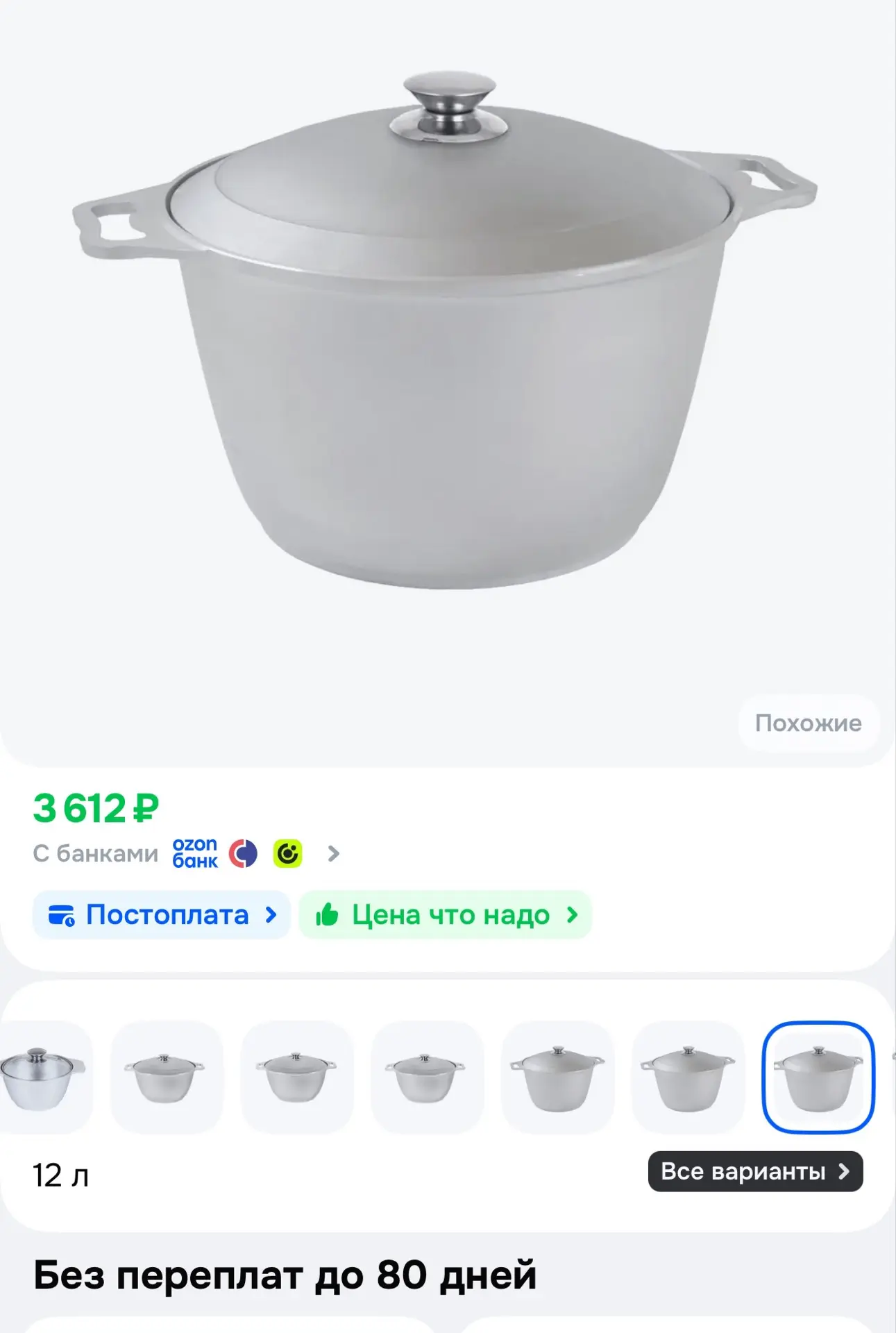
Task: Tap the blue-outlined 12 л variant thumbnail
Action: tap(818, 1078)
